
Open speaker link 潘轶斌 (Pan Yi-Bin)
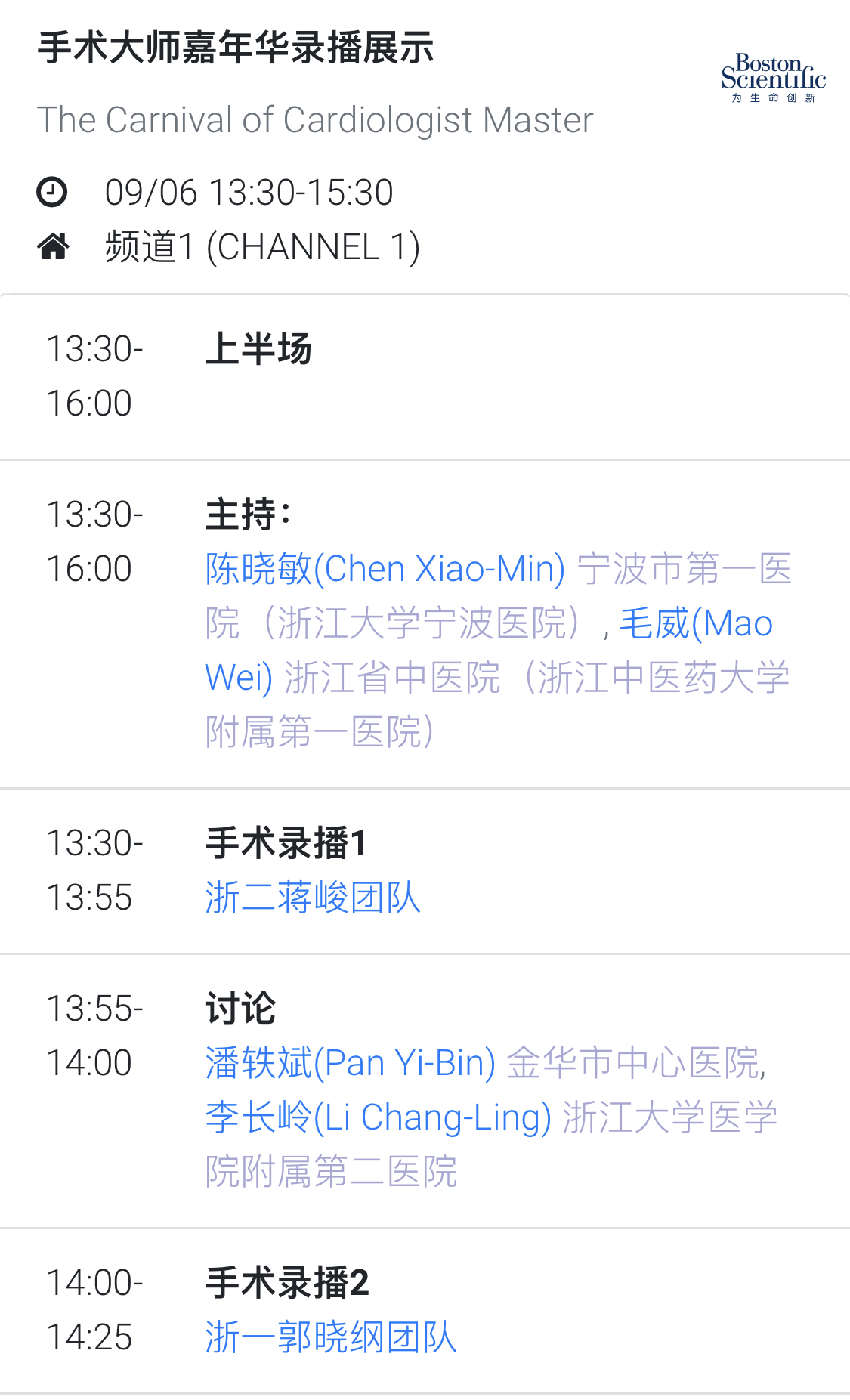click(x=351, y=1063)
